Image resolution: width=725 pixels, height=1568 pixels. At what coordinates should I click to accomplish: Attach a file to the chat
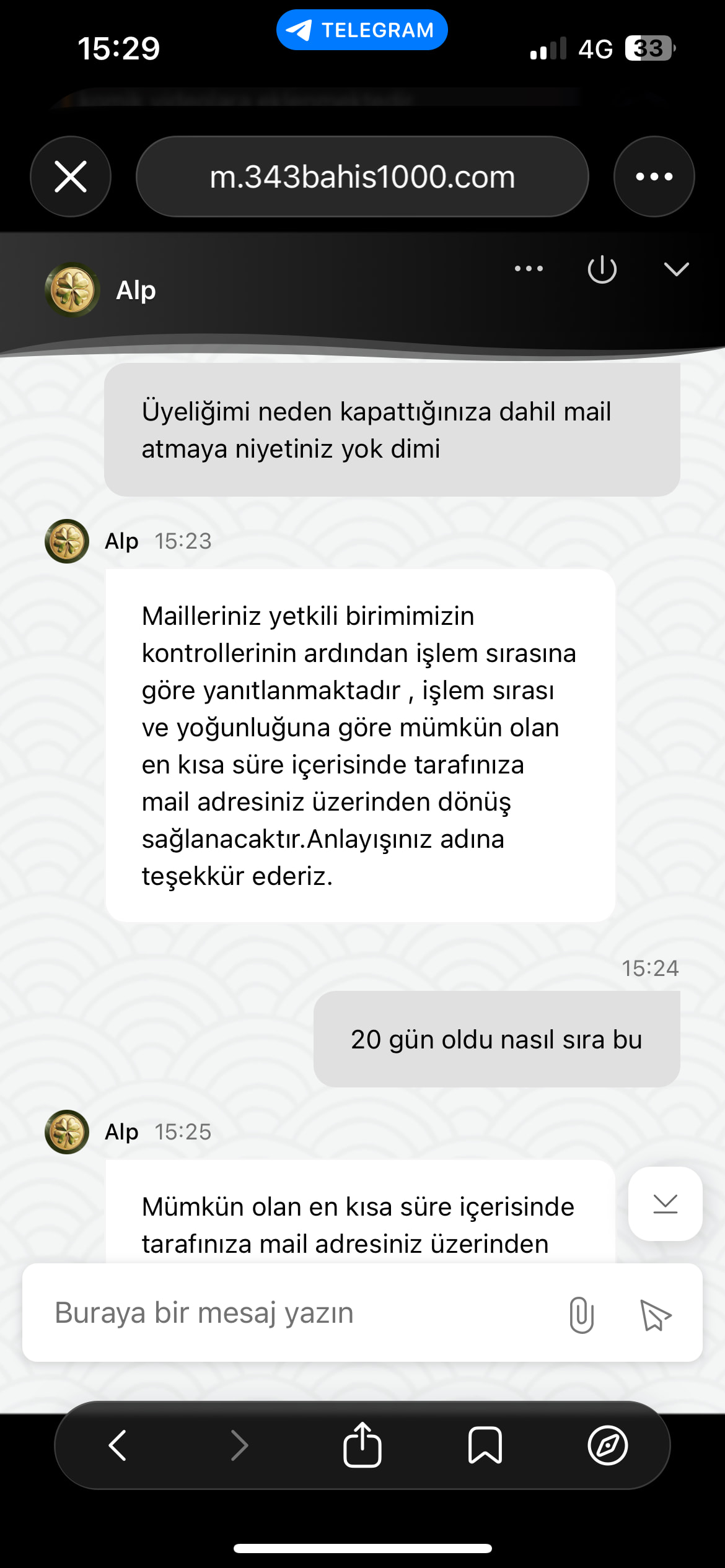coord(581,1314)
